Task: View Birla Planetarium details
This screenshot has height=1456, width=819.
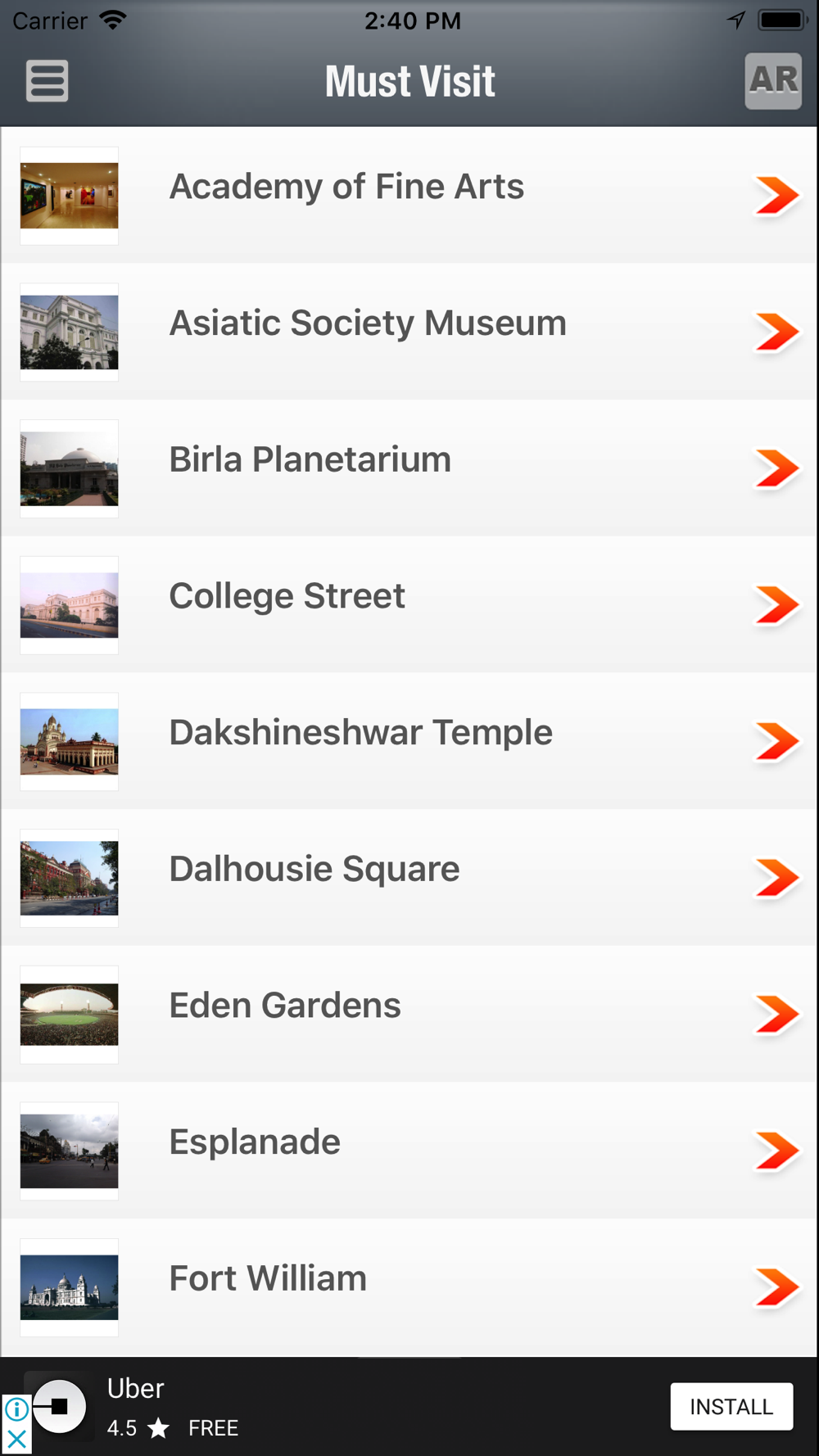Action: tap(409, 468)
